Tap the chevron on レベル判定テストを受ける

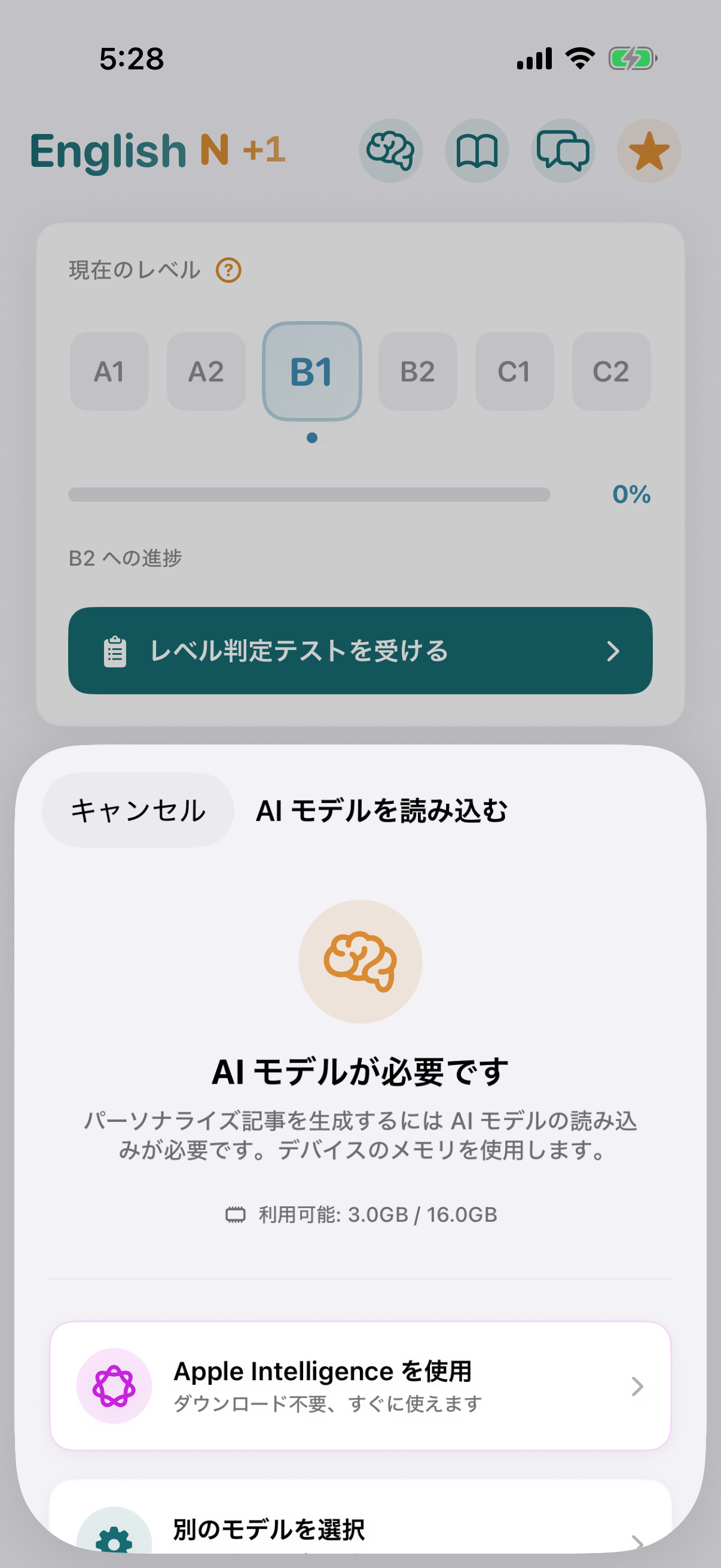tap(614, 651)
